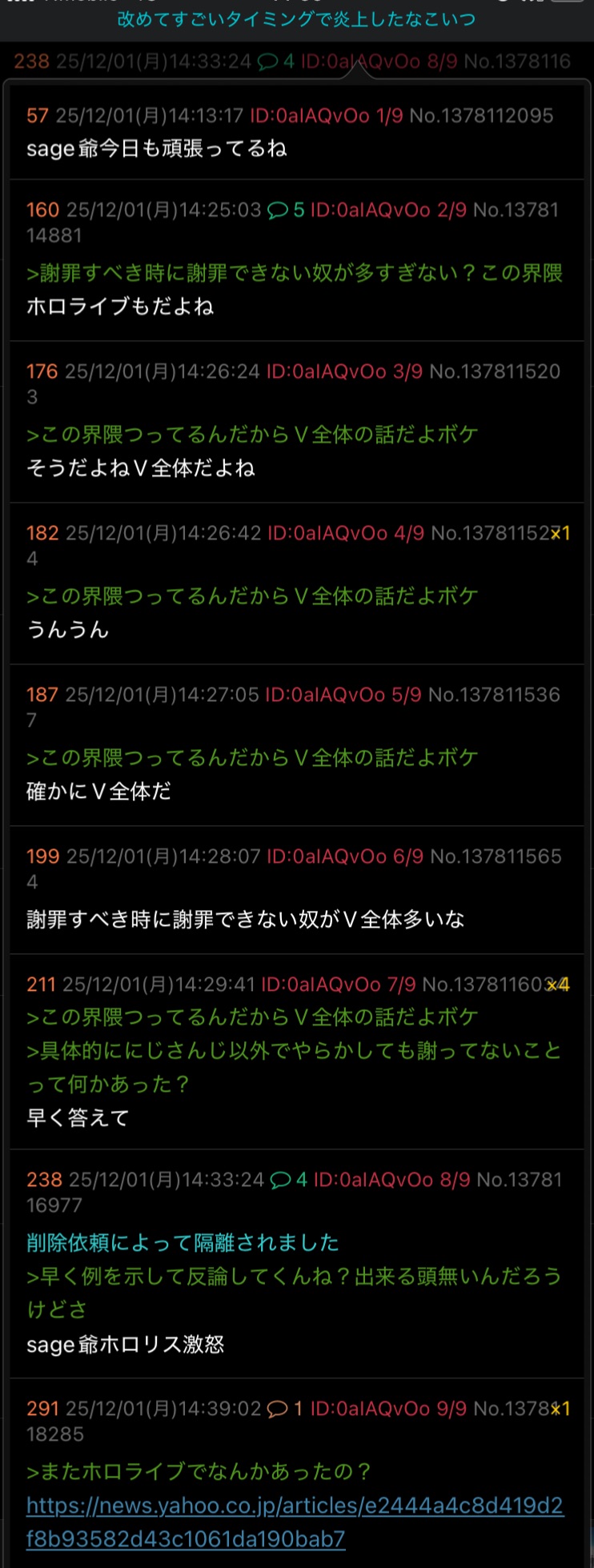The image size is (594, 1568).
Task: Open the 6/9 ID link on post 199
Action: tap(345, 856)
